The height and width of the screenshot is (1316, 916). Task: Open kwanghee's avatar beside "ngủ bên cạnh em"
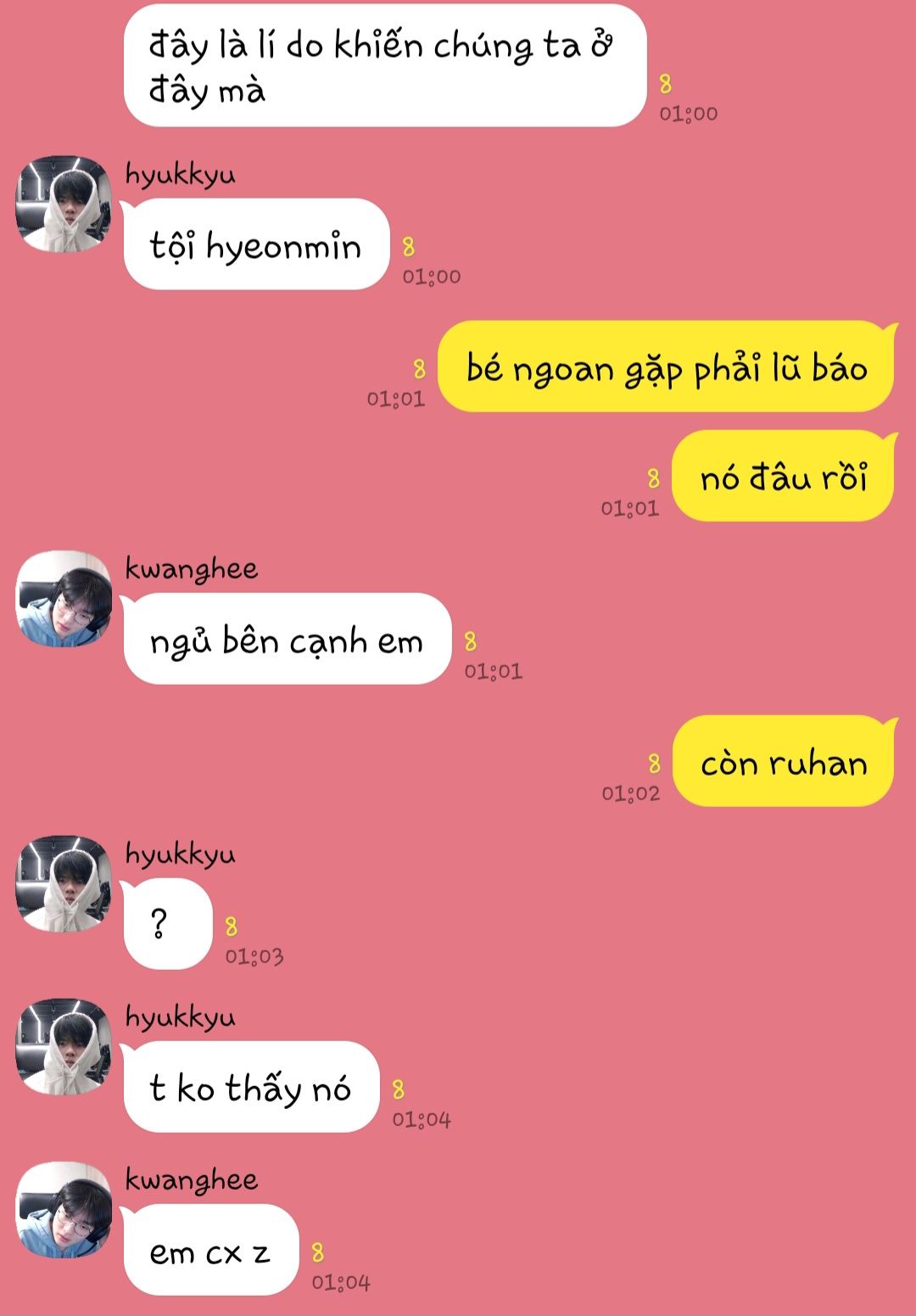tap(64, 599)
